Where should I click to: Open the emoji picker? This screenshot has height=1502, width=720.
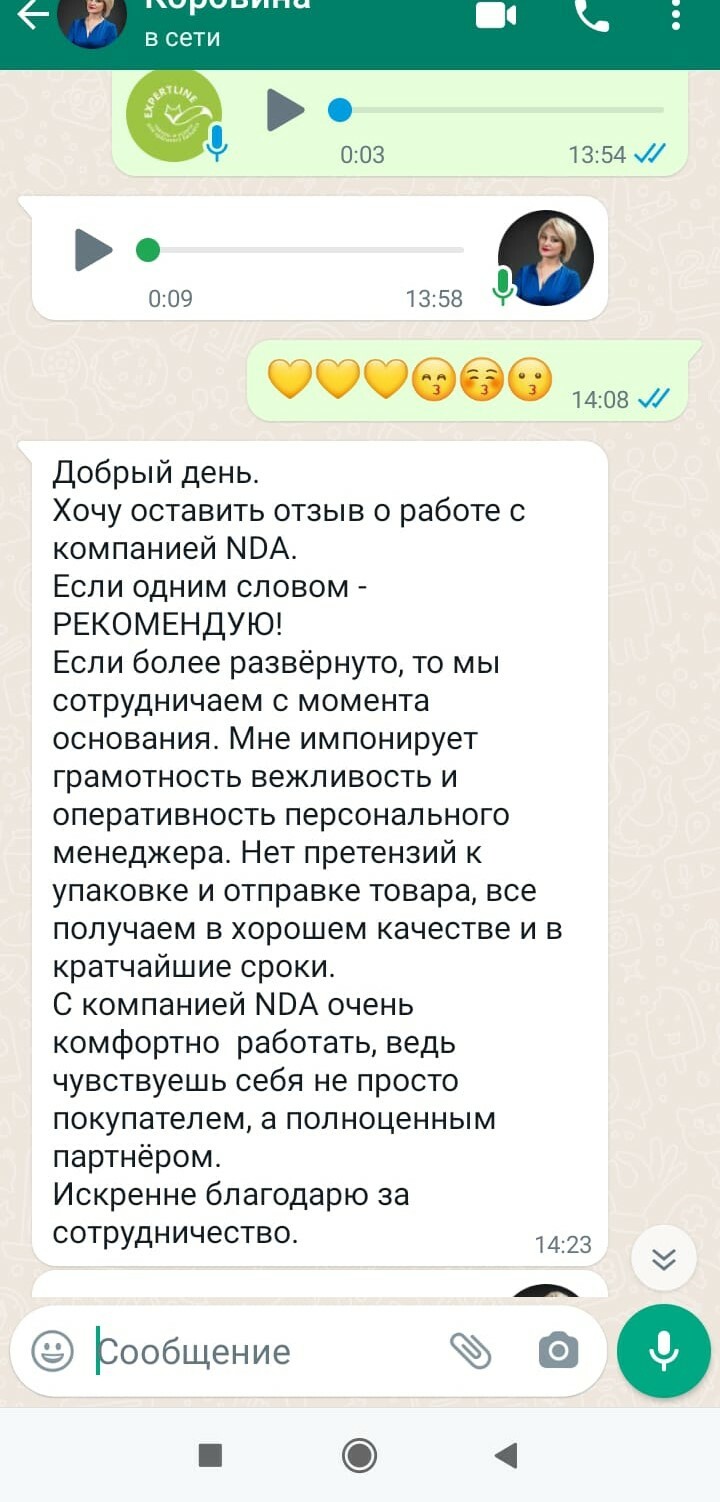coord(53,1352)
